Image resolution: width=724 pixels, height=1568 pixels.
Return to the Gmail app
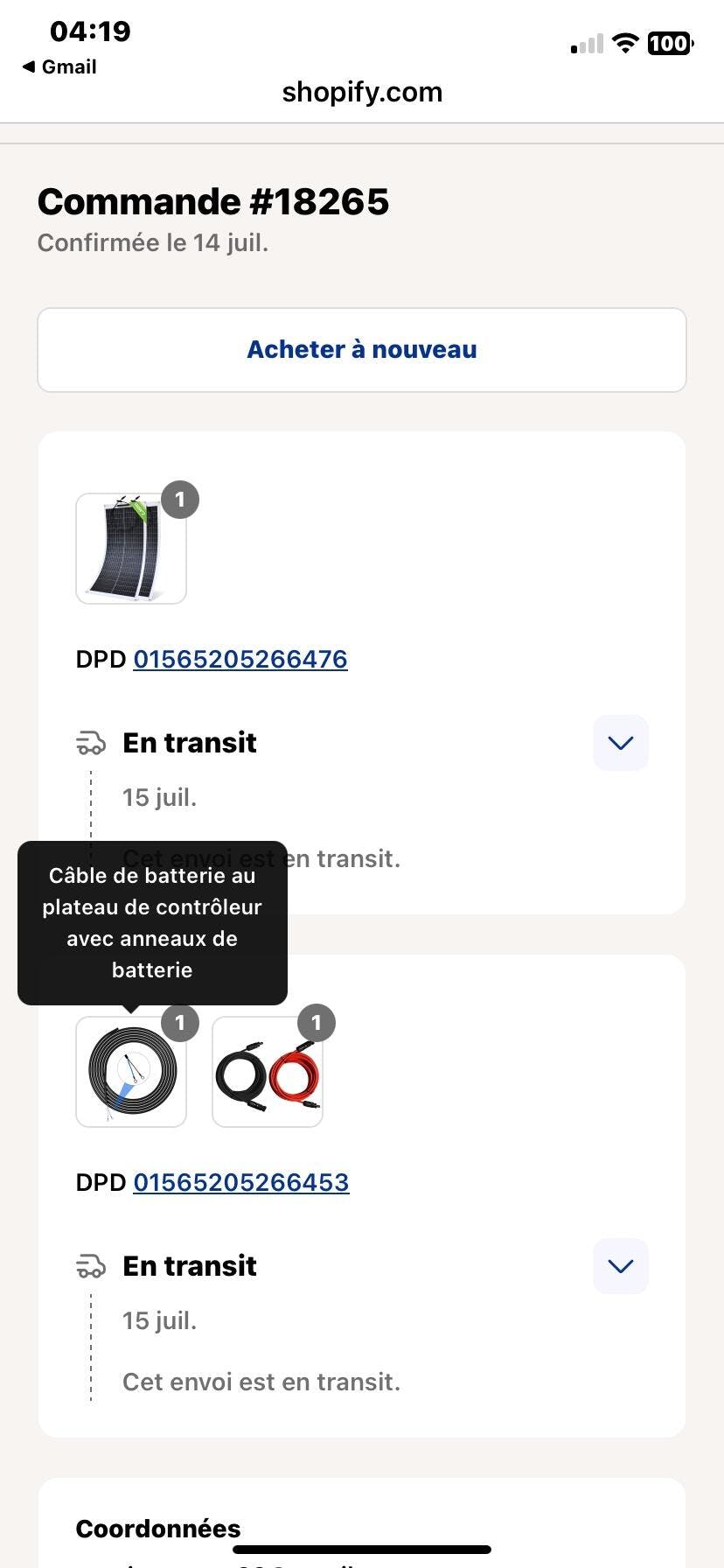tap(59, 67)
